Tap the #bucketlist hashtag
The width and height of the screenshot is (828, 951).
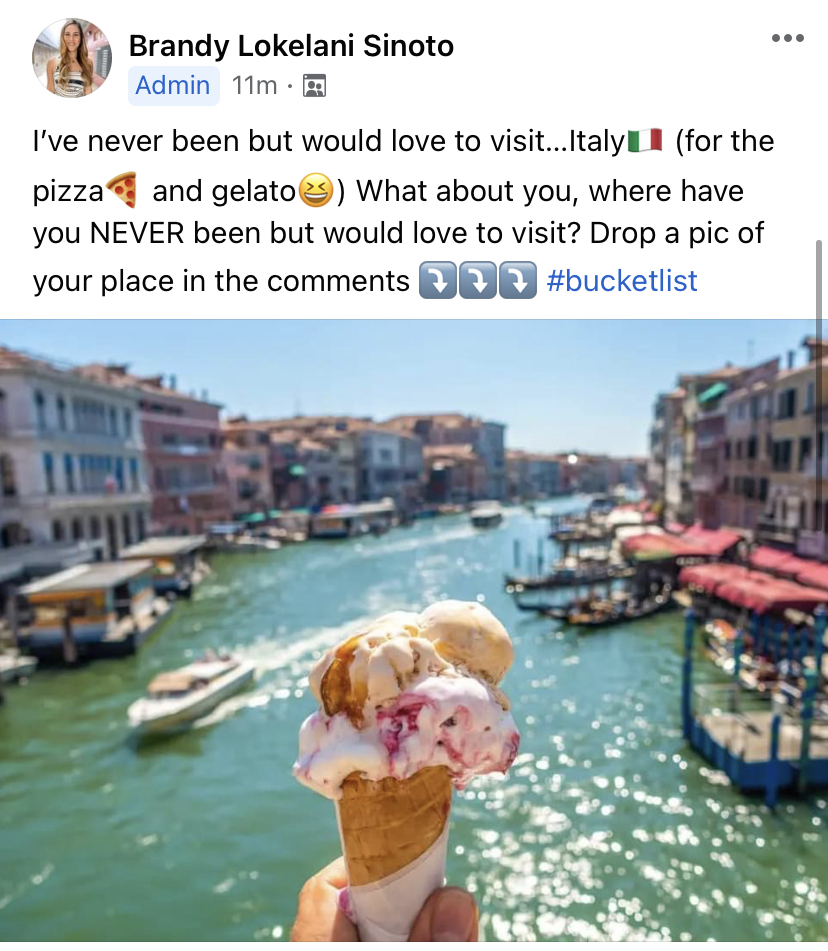(x=622, y=281)
